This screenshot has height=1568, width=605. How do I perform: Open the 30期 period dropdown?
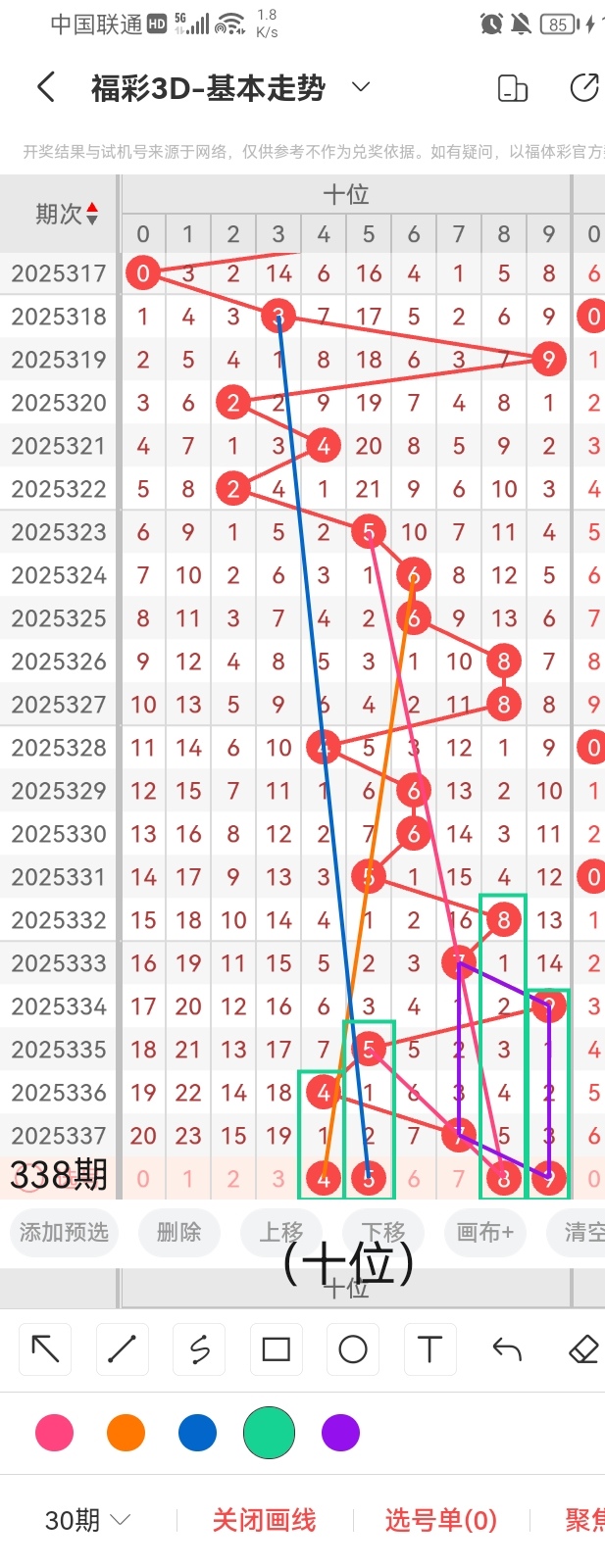(x=87, y=1520)
